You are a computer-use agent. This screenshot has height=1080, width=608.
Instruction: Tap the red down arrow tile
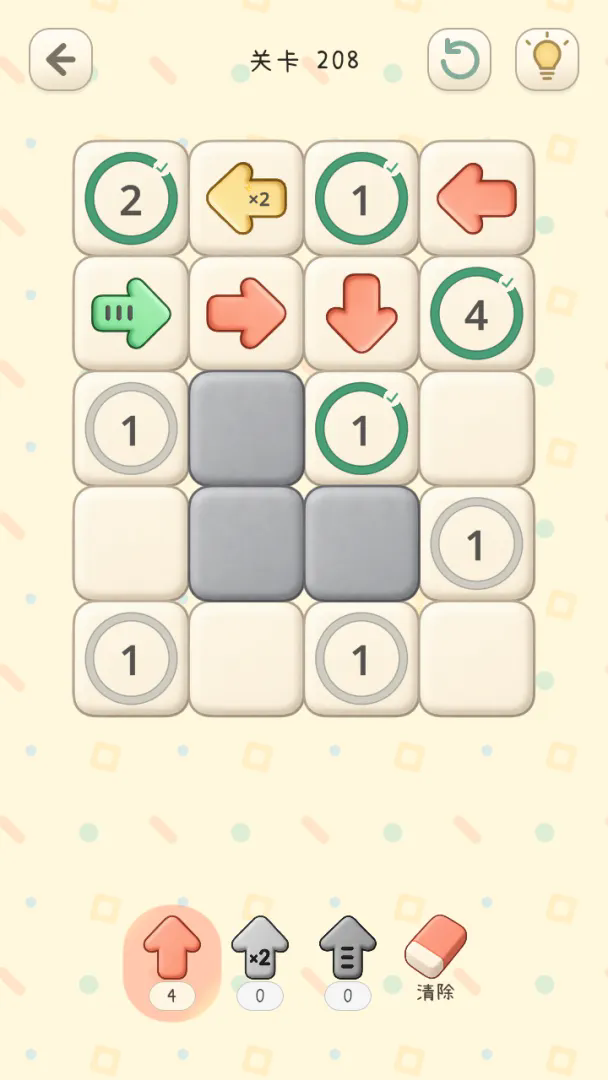pos(361,313)
